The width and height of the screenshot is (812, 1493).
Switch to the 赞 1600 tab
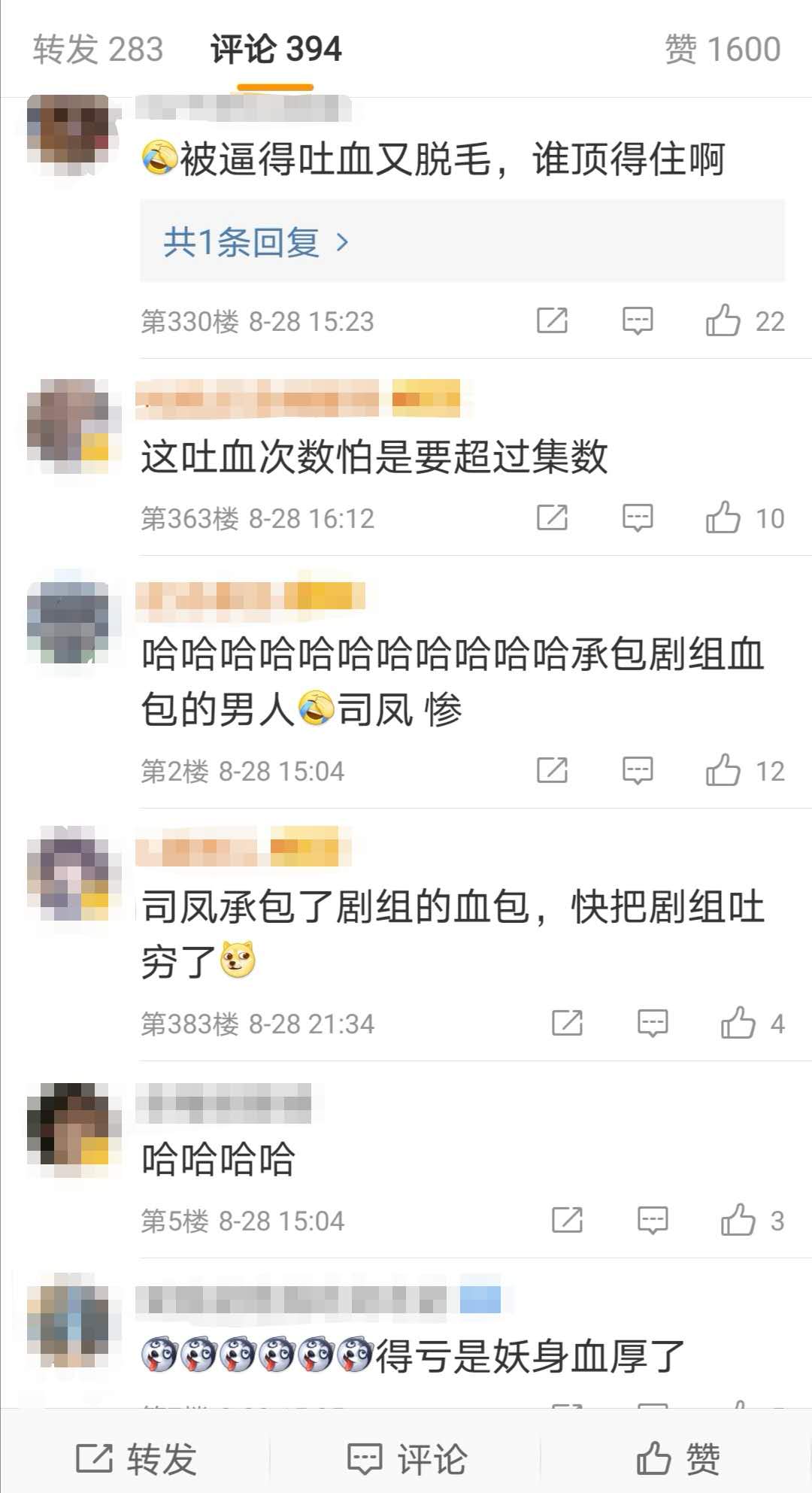[x=723, y=50]
